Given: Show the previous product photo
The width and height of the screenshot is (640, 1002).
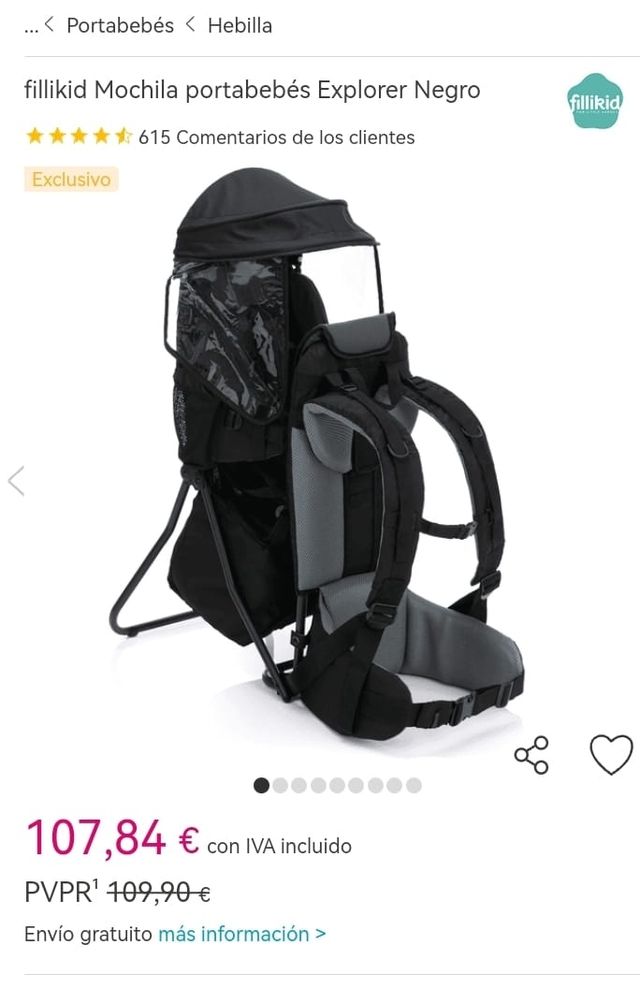Looking at the screenshot, I should (16, 481).
